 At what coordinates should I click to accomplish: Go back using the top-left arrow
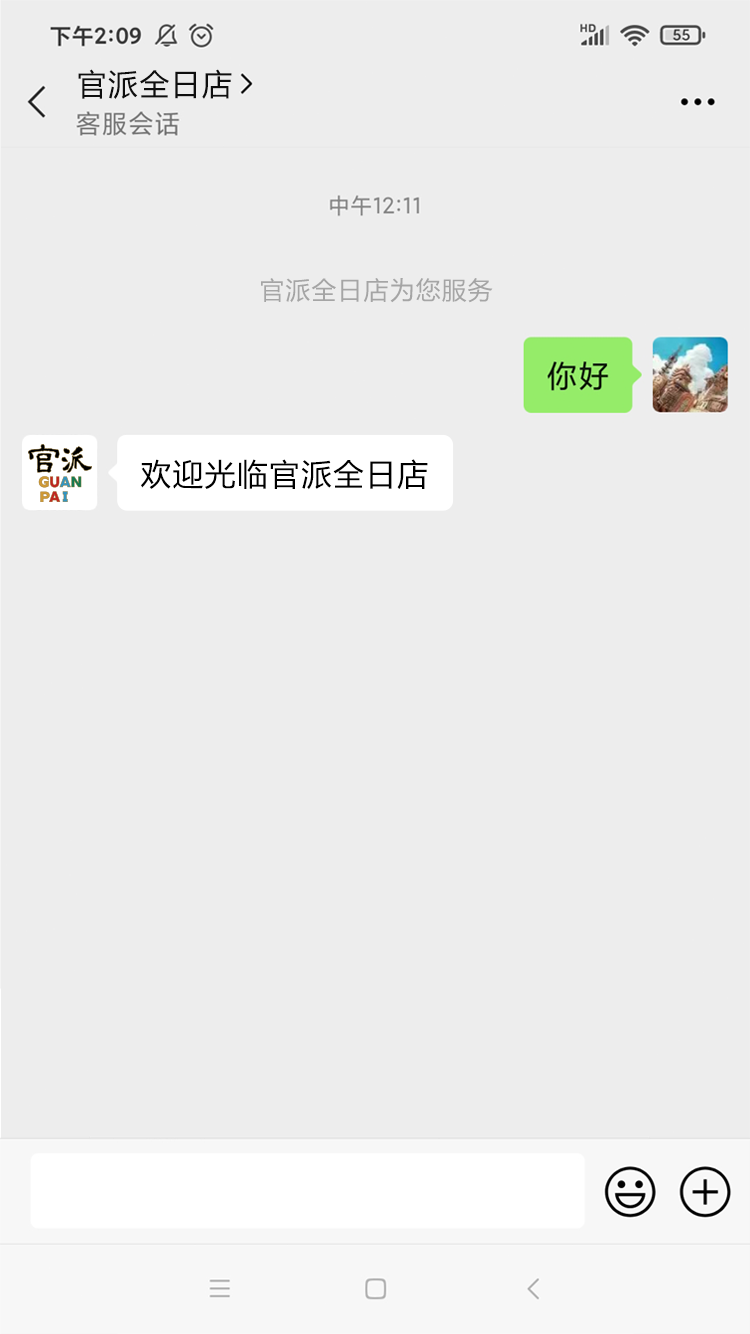click(37, 102)
